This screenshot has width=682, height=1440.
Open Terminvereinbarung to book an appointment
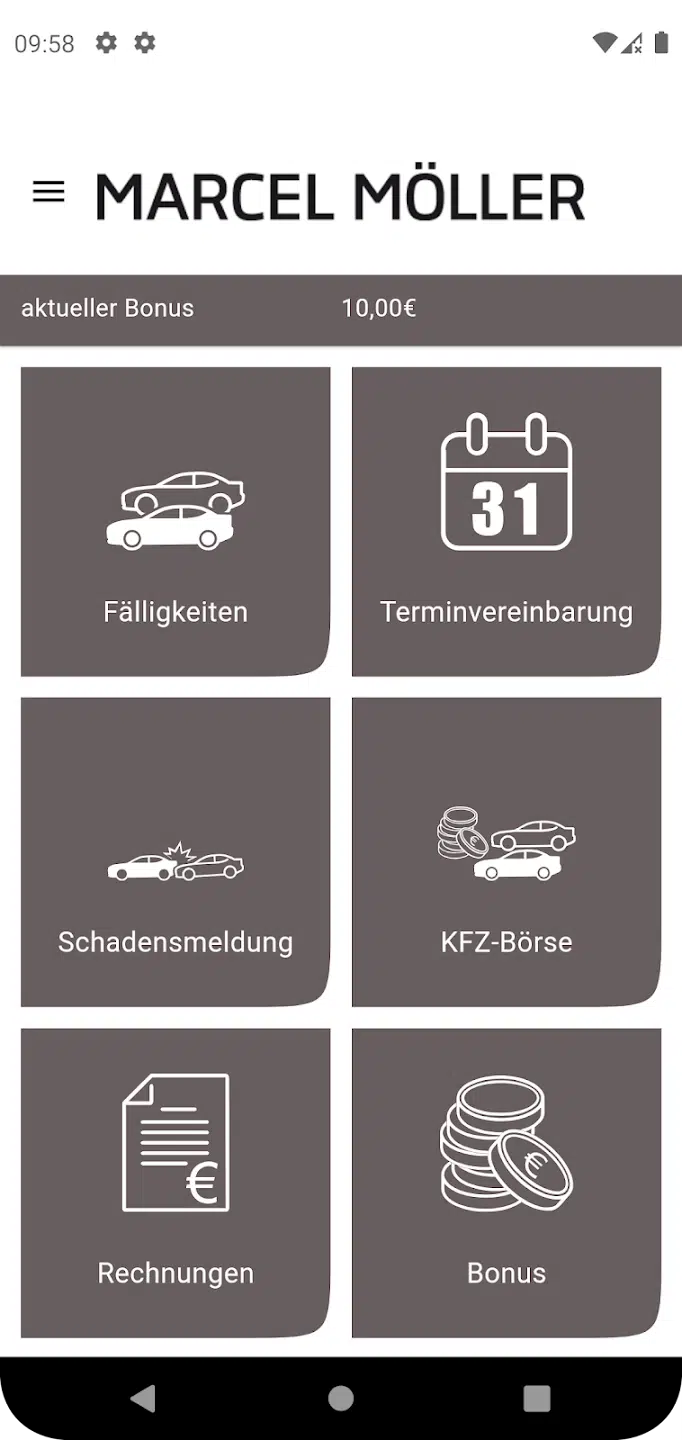(x=506, y=522)
